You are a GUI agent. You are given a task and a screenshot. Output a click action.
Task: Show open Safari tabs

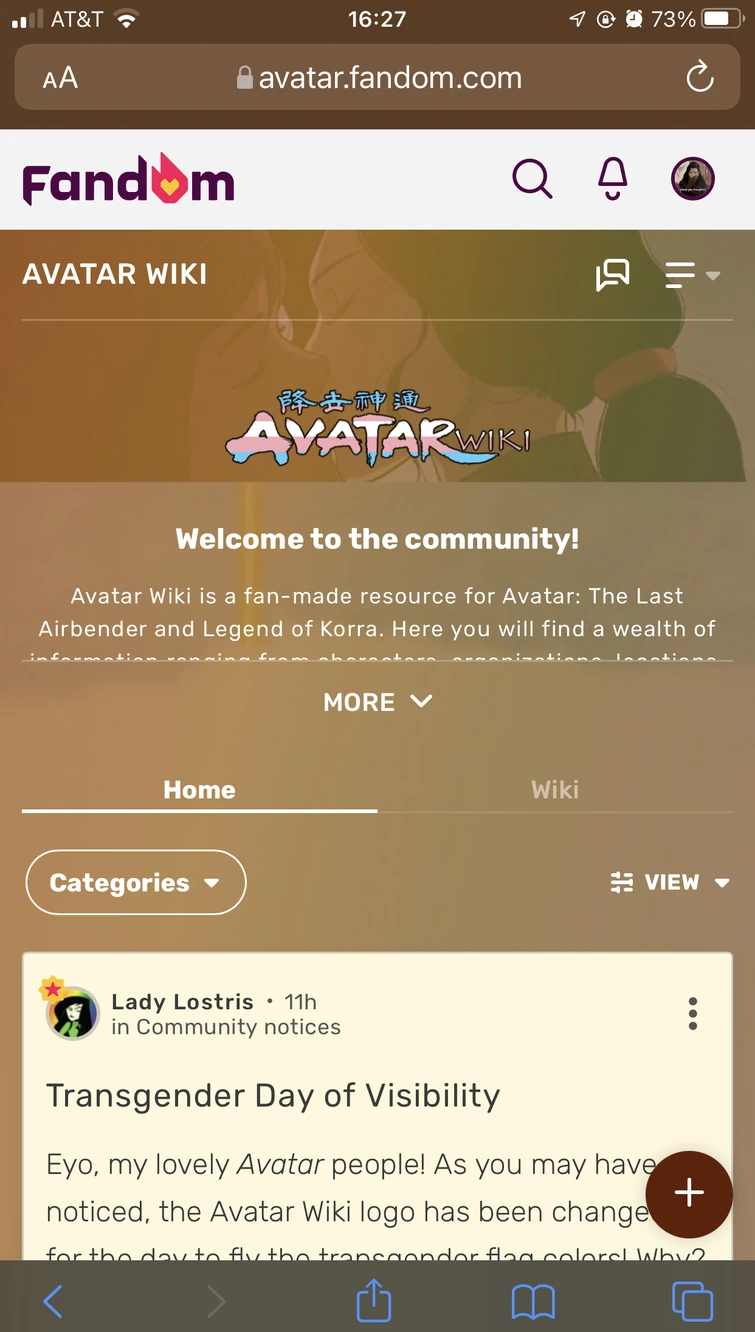(x=692, y=1301)
